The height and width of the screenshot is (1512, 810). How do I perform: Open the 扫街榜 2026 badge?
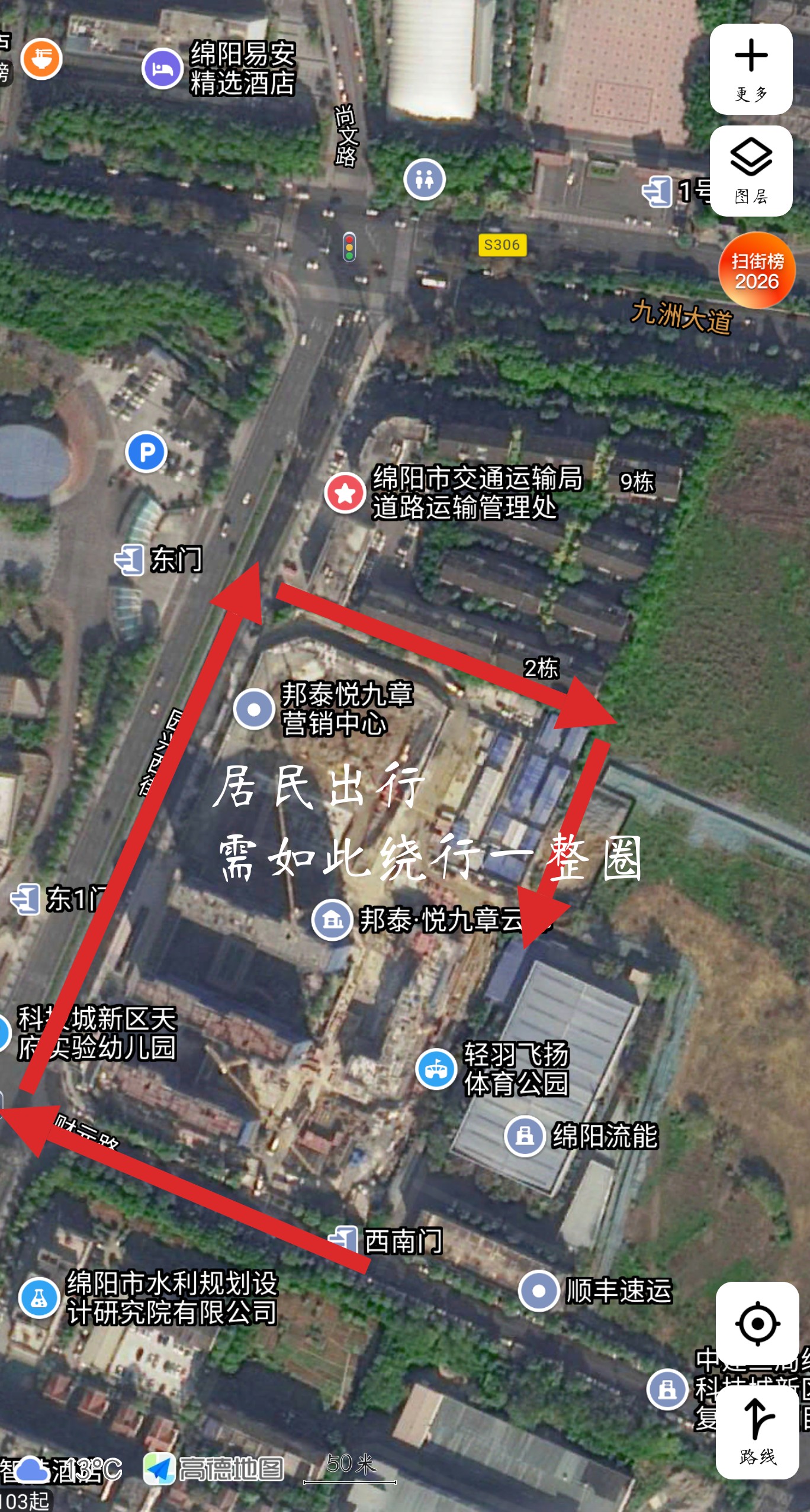756,270
